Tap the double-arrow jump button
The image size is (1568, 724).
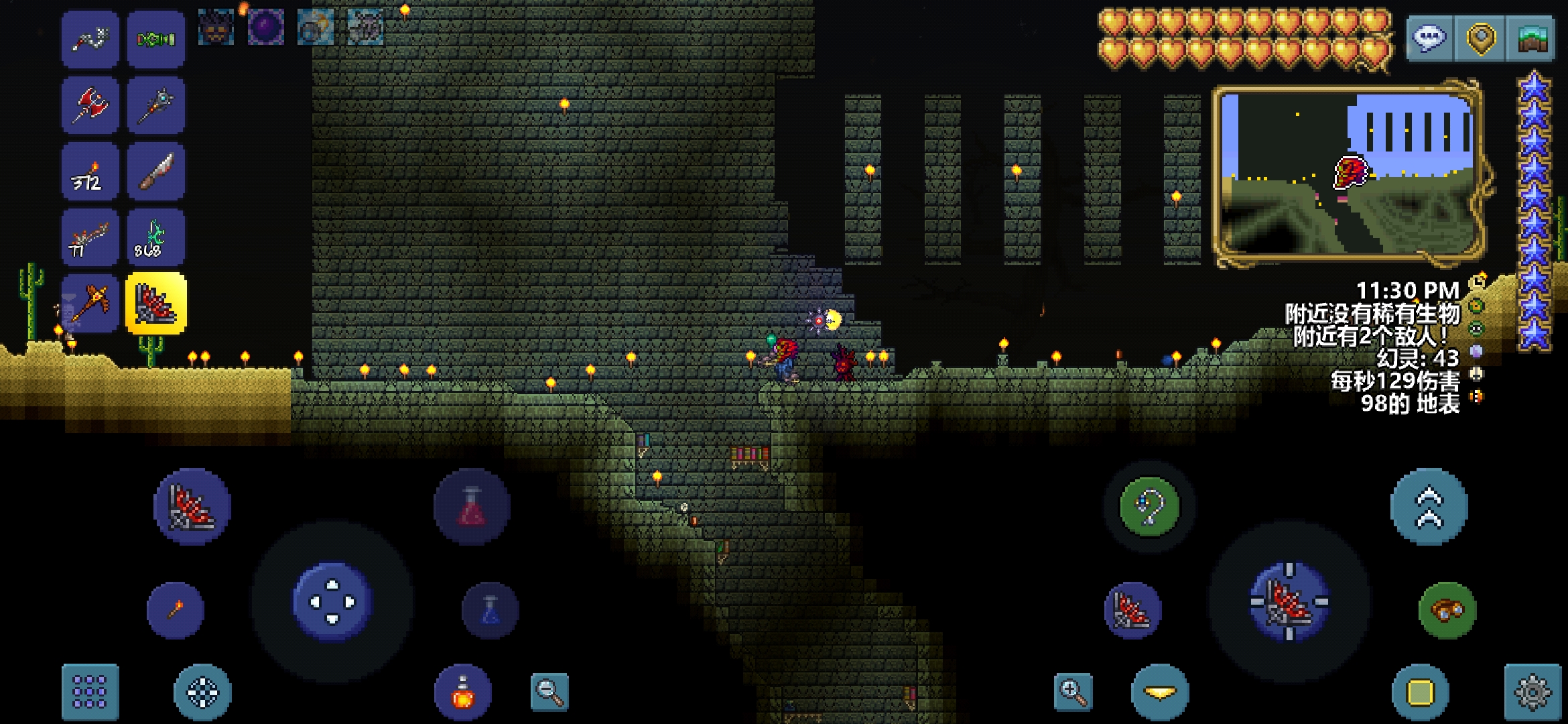[x=1429, y=506]
